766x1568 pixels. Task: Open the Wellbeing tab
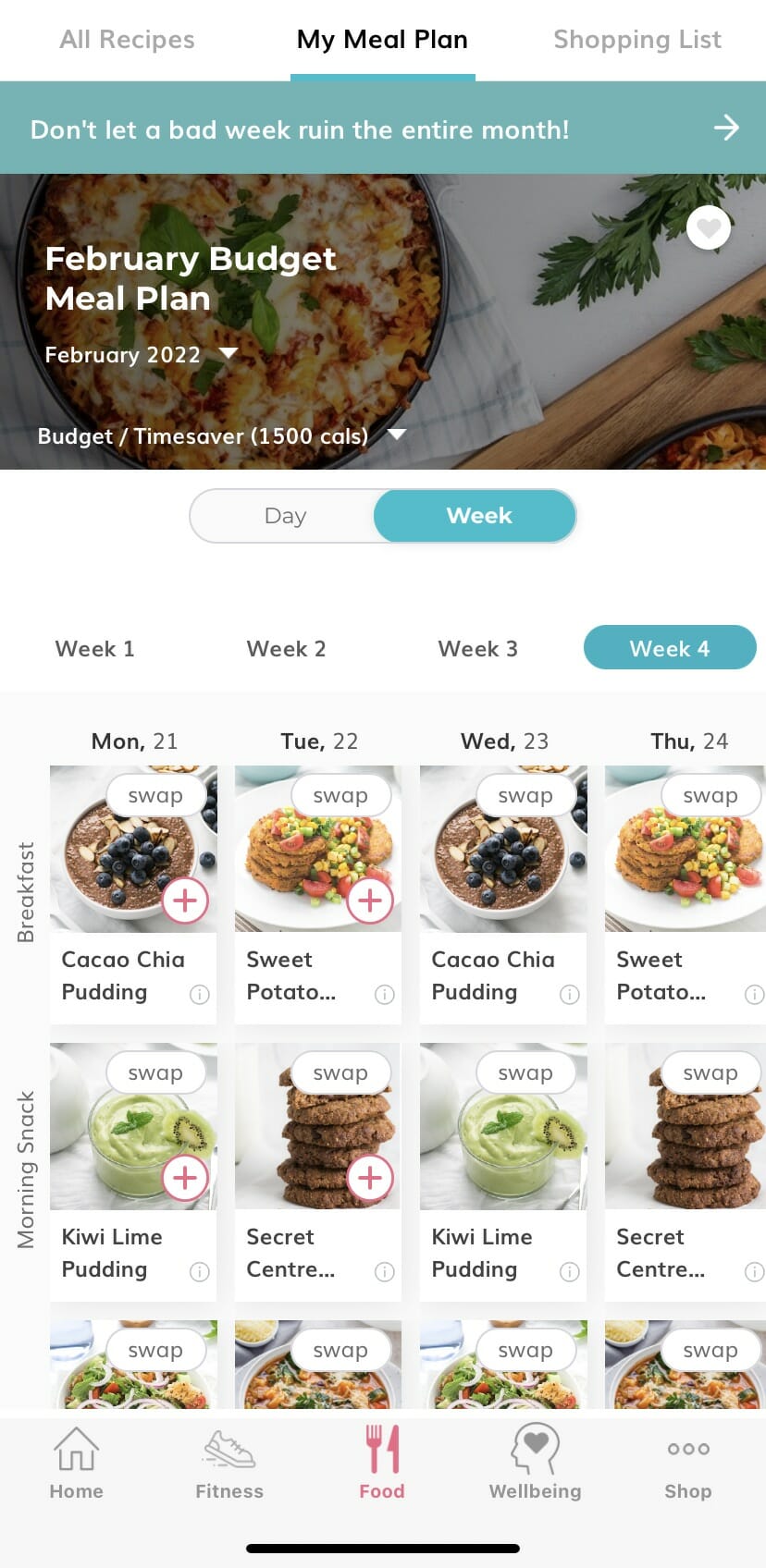coord(535,1463)
